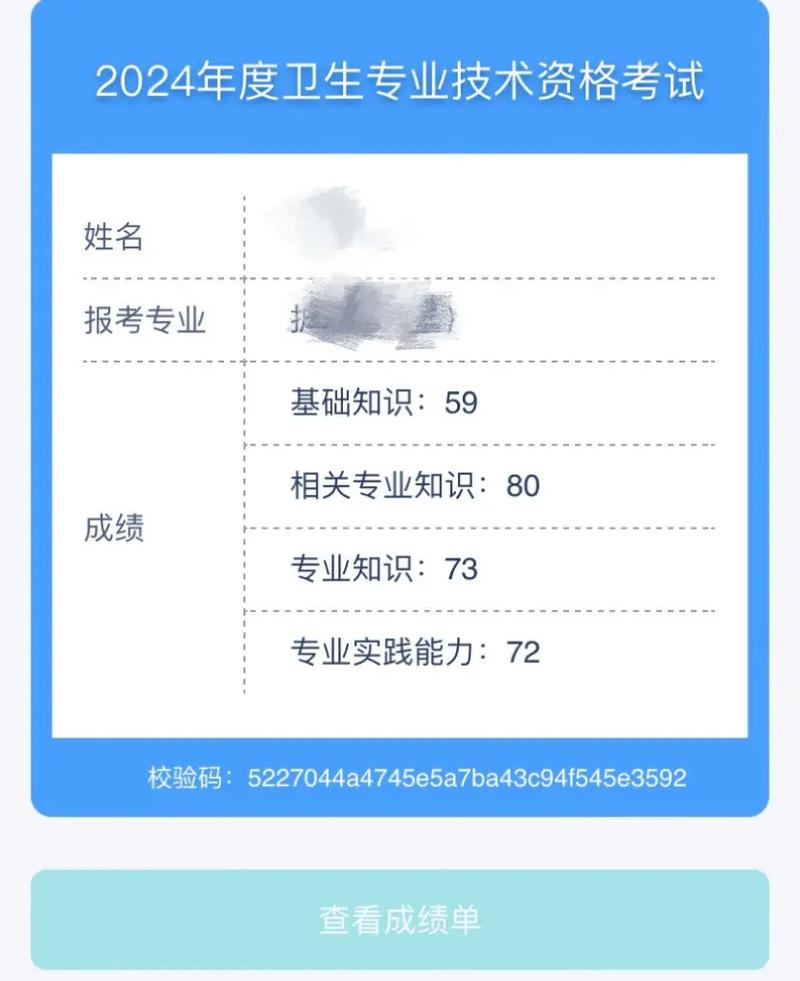Viewport: 800px width, 981px height.
Task: Select the number 59 next to 基础知识
Action: tap(460, 400)
